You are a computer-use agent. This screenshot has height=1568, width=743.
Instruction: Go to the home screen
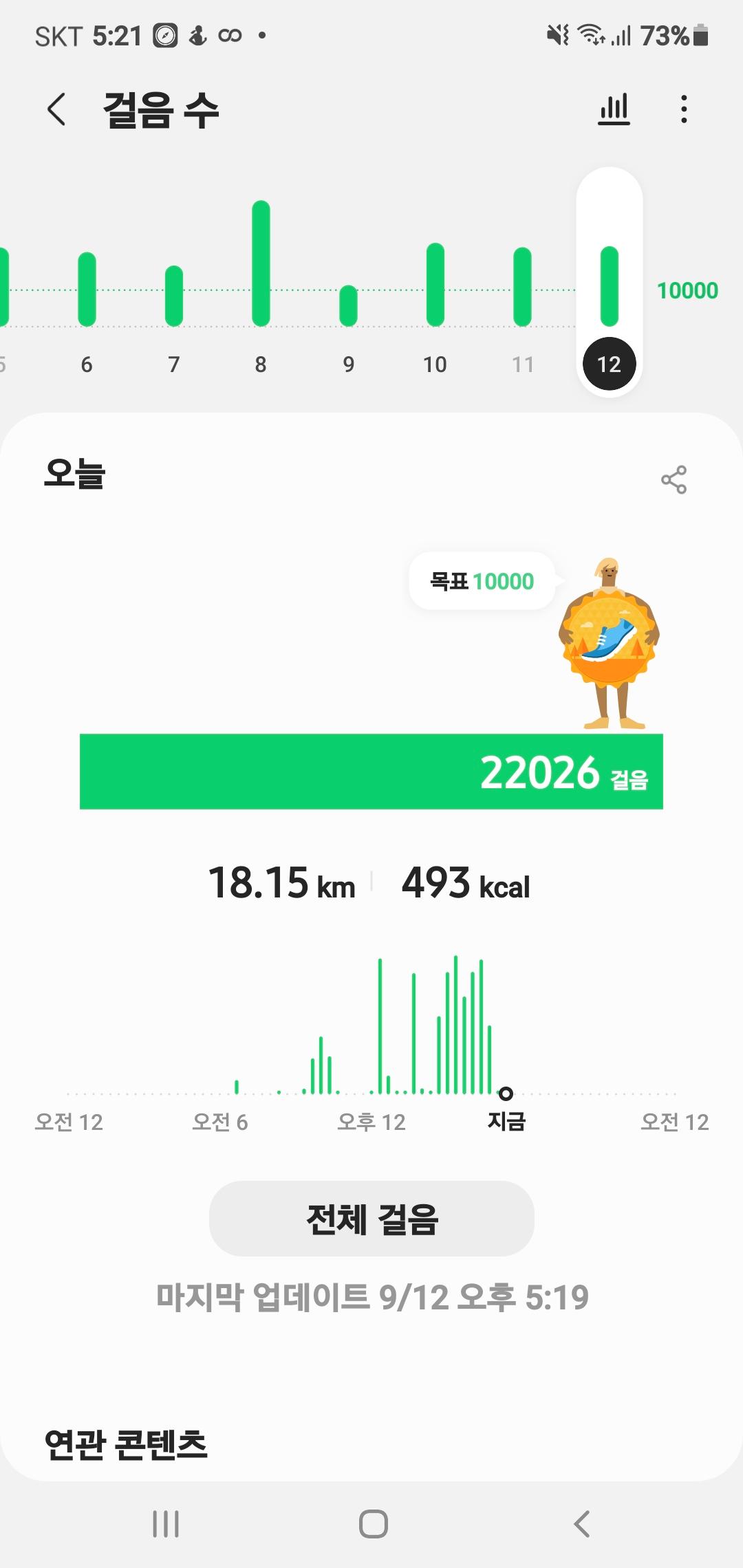(x=373, y=1524)
